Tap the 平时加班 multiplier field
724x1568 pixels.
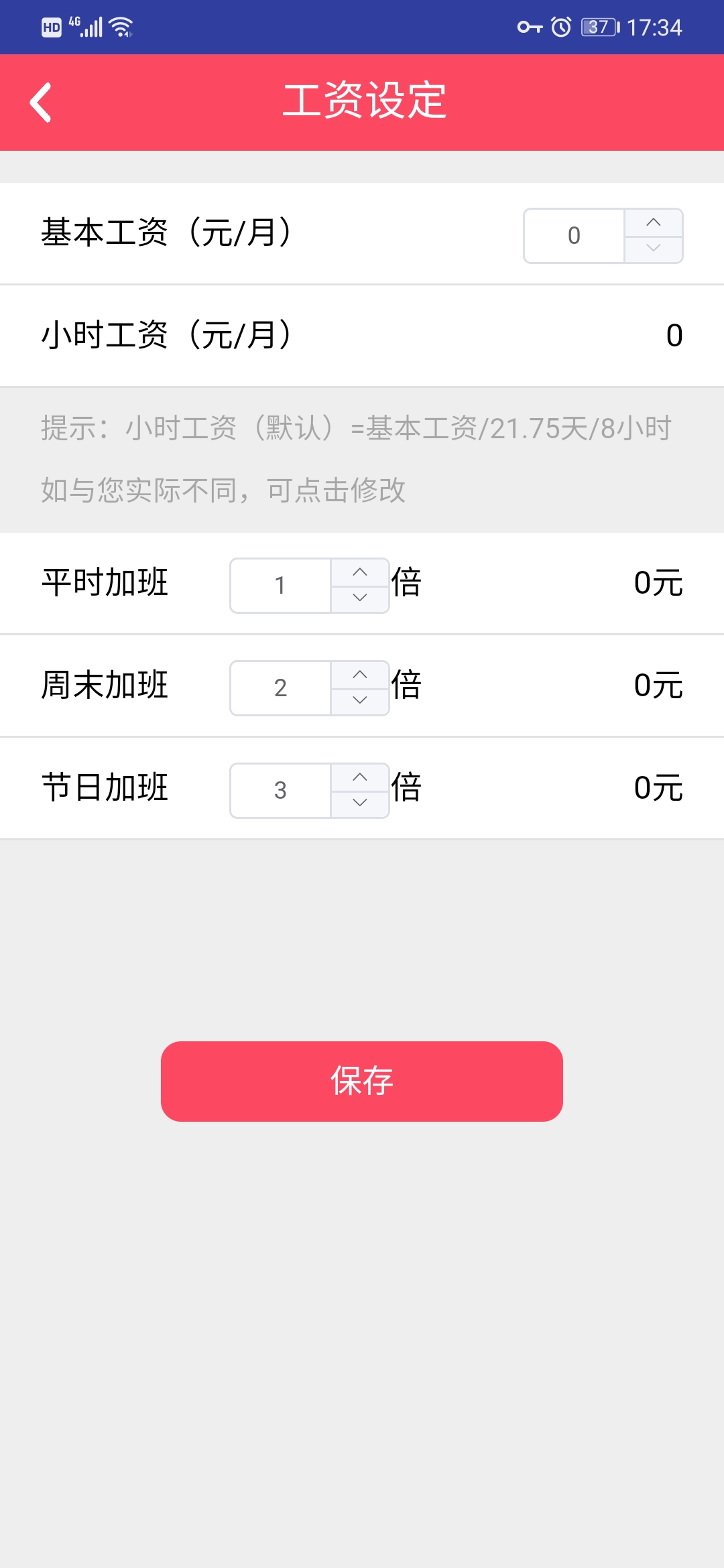pyautogui.click(x=281, y=586)
